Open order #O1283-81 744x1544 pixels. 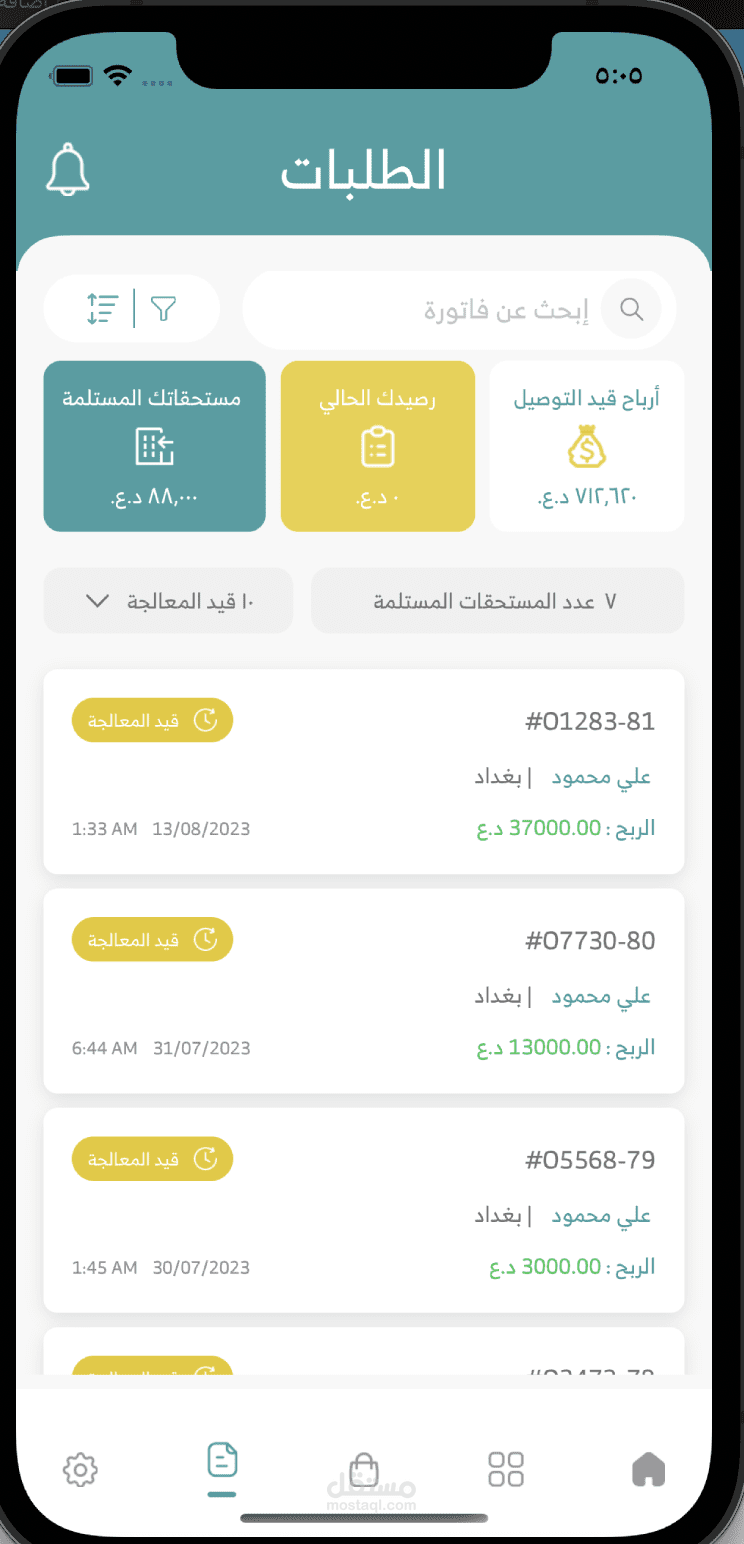(364, 771)
